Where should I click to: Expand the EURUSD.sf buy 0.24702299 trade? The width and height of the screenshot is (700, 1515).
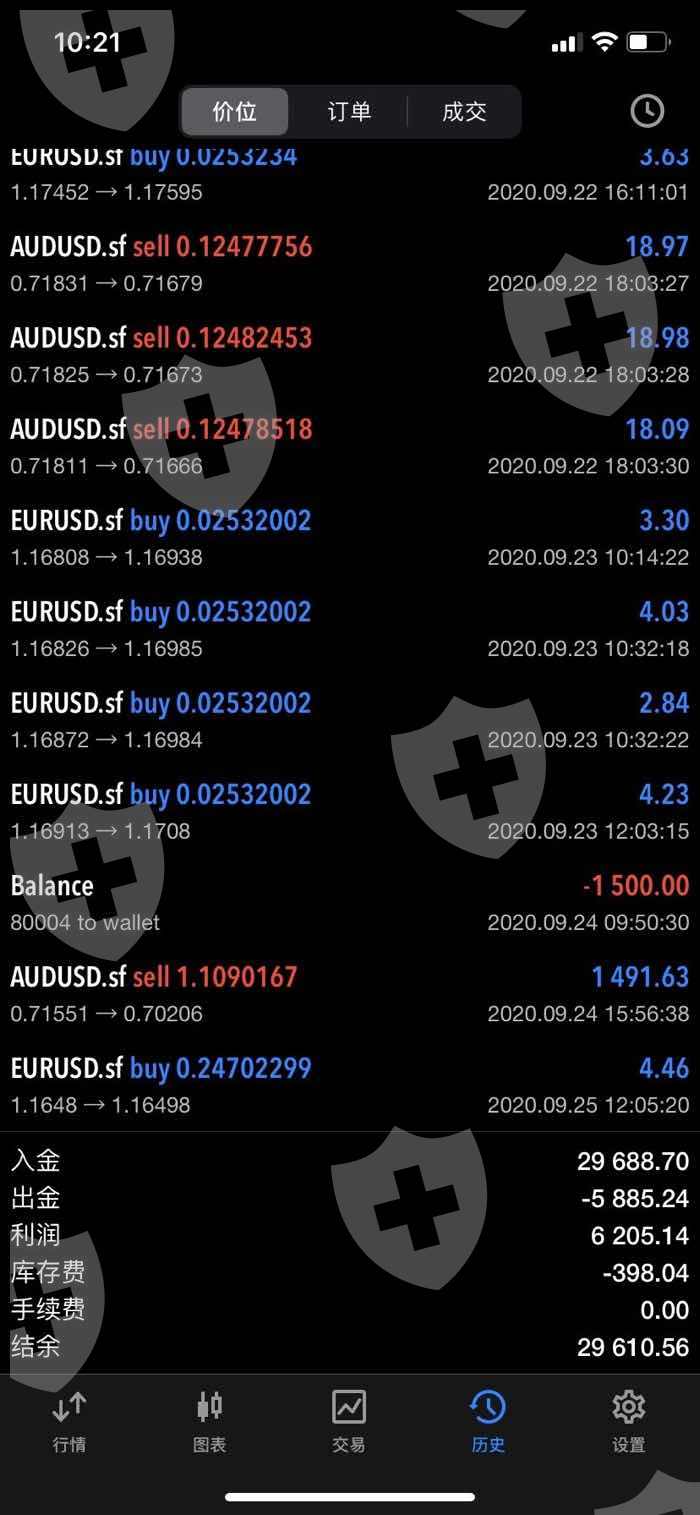[x=349, y=1085]
